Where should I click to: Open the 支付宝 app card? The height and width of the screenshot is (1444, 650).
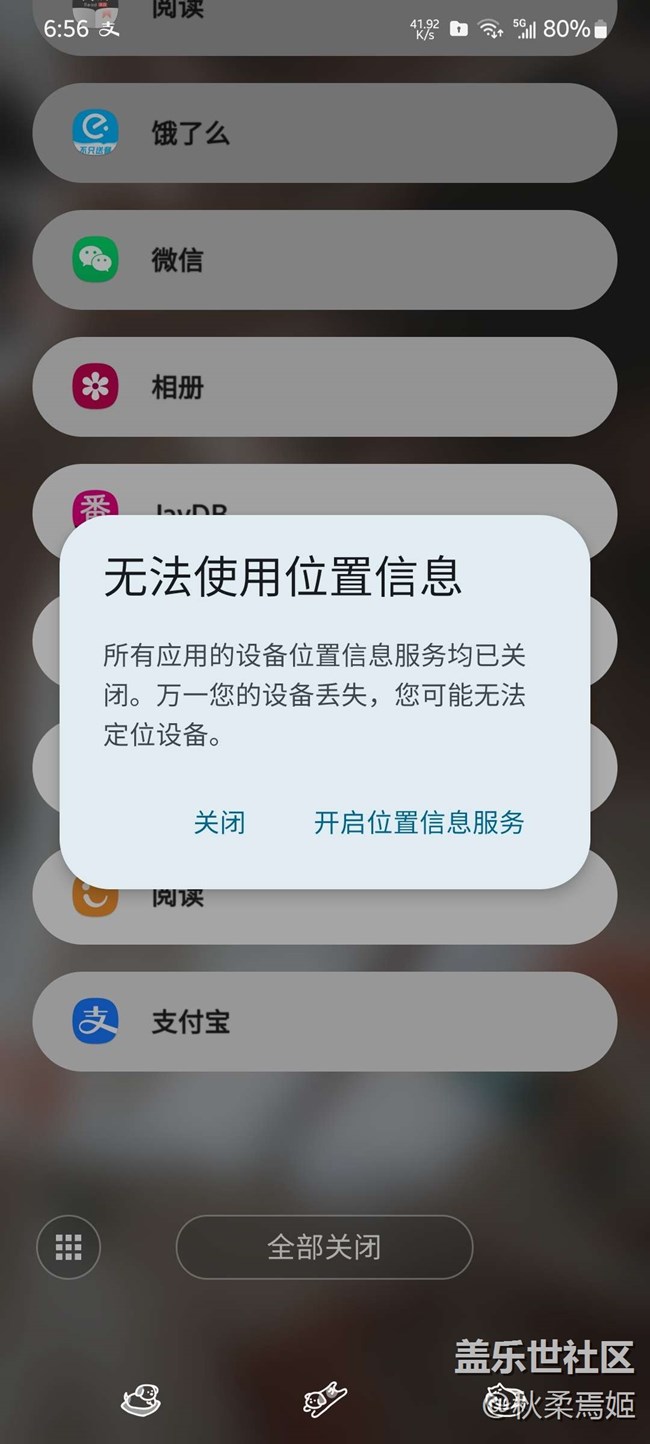click(324, 1022)
